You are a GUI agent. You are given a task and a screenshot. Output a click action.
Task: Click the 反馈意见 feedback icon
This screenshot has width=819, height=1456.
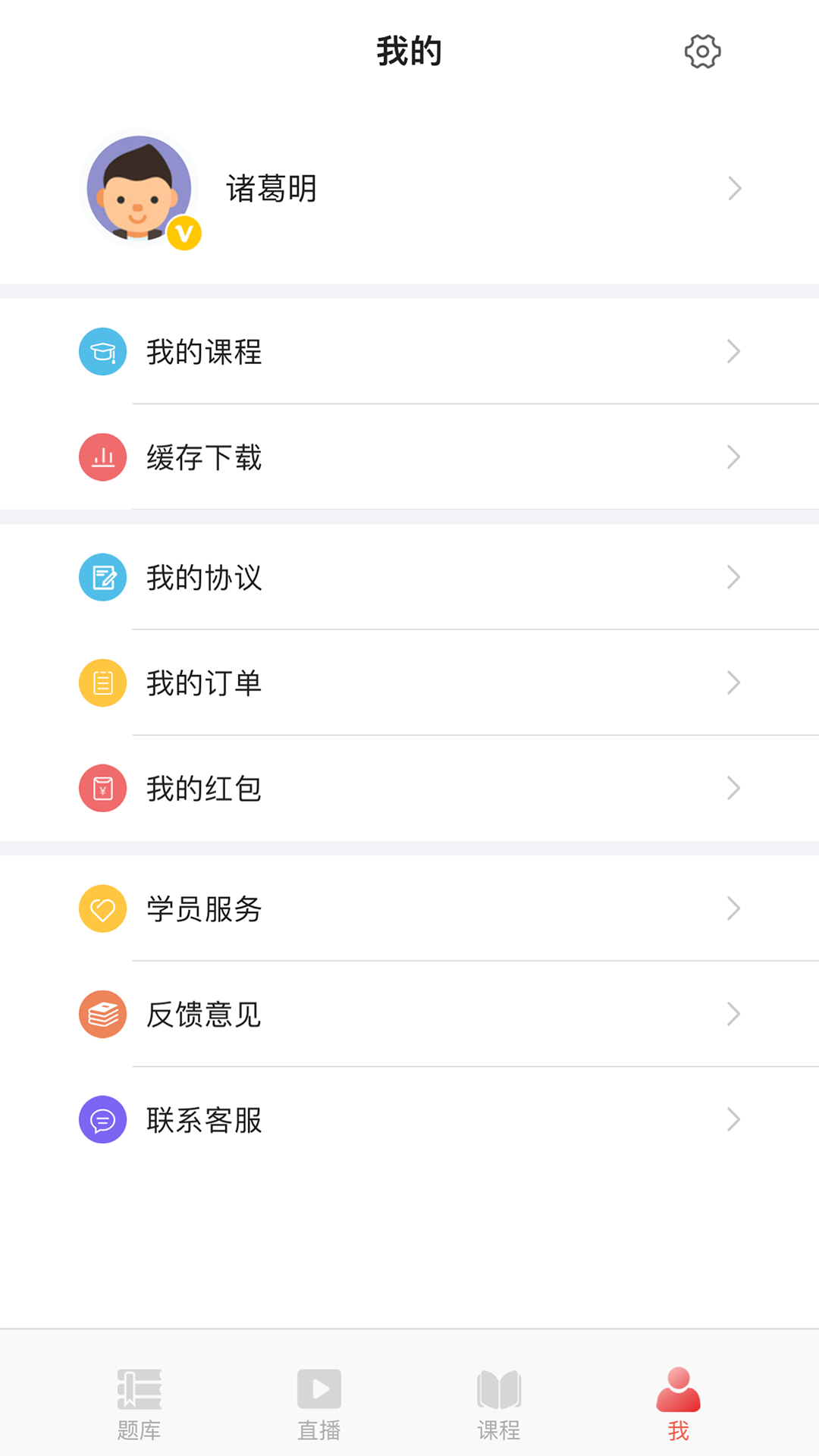click(x=102, y=1015)
